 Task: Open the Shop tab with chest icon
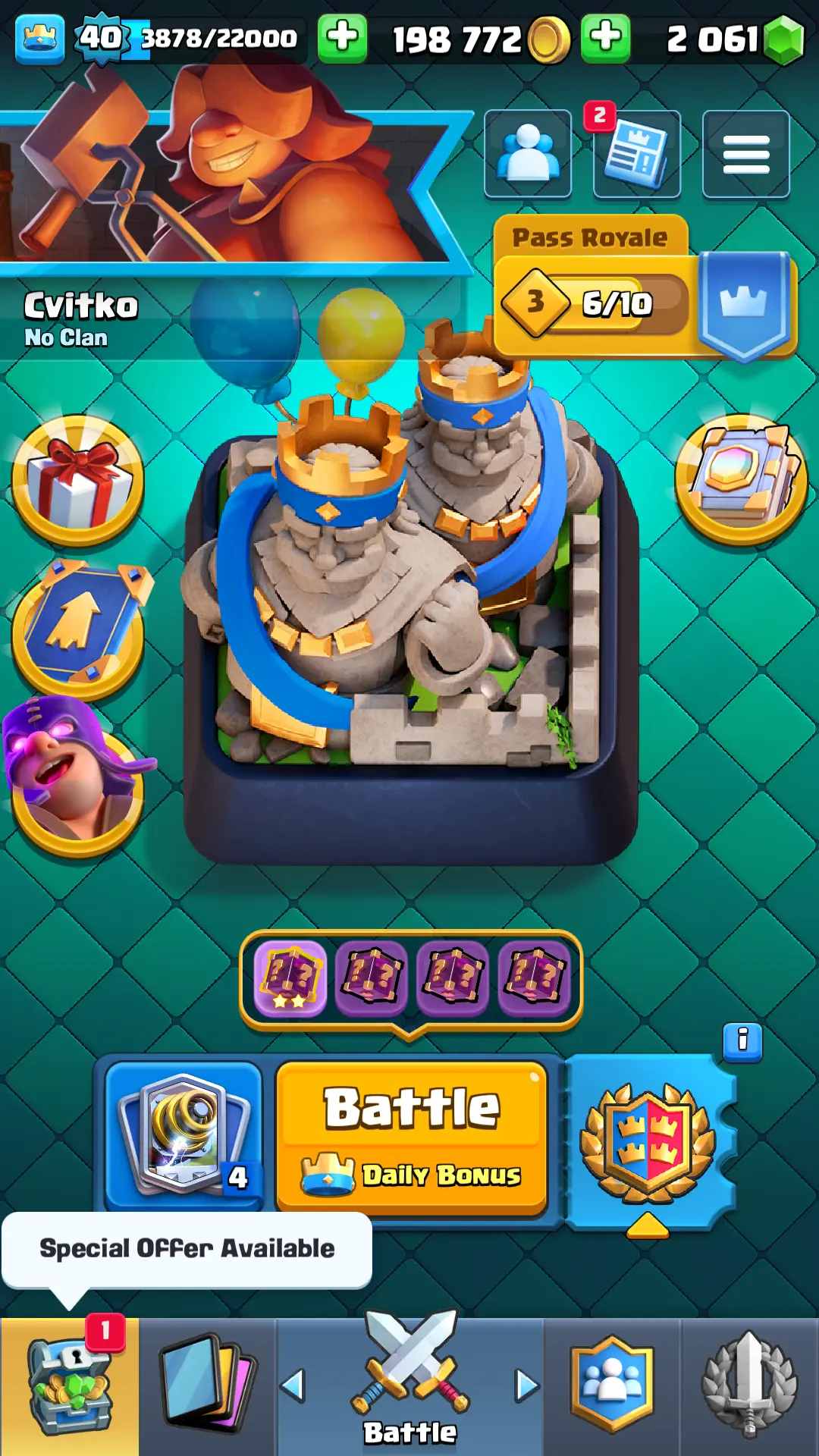coord(69,1386)
